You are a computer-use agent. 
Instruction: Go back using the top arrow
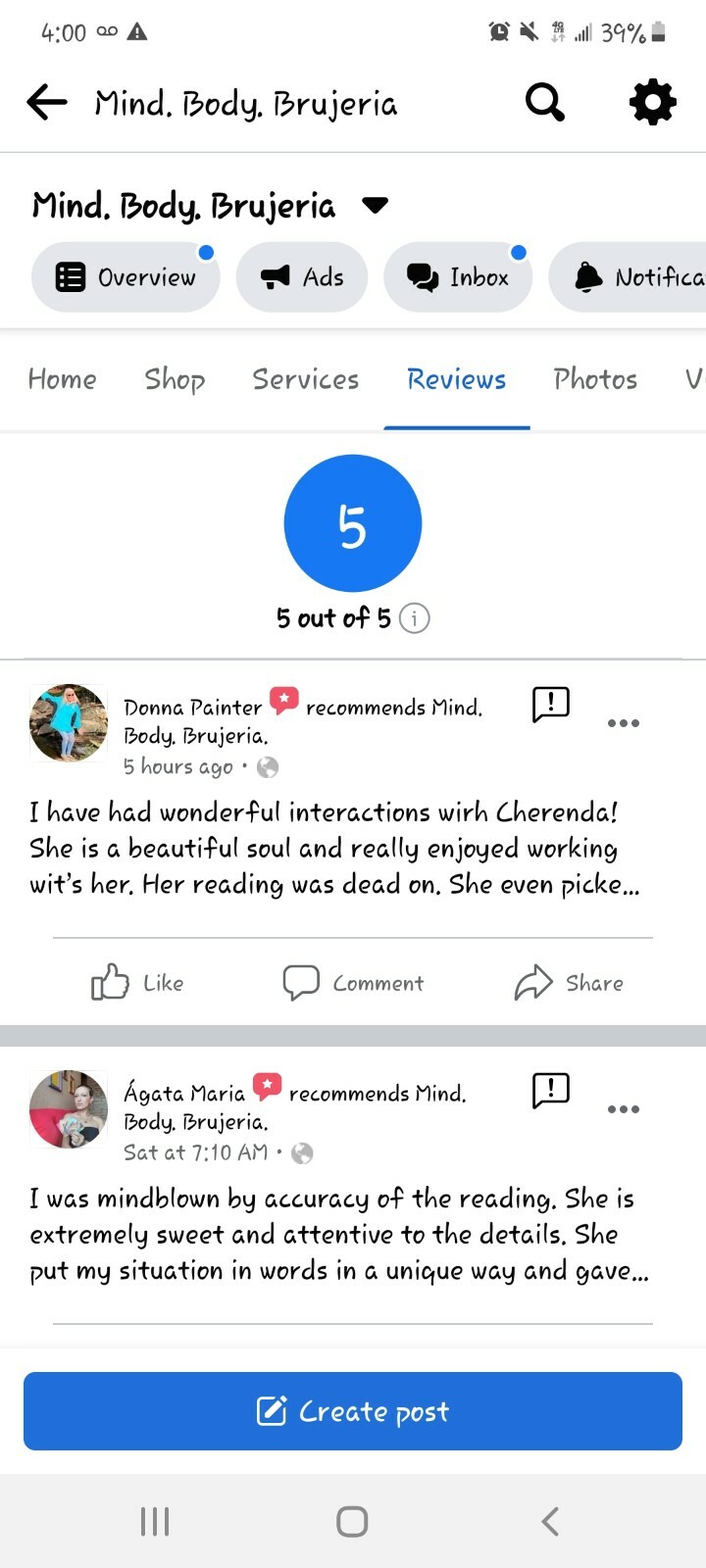coord(46,102)
